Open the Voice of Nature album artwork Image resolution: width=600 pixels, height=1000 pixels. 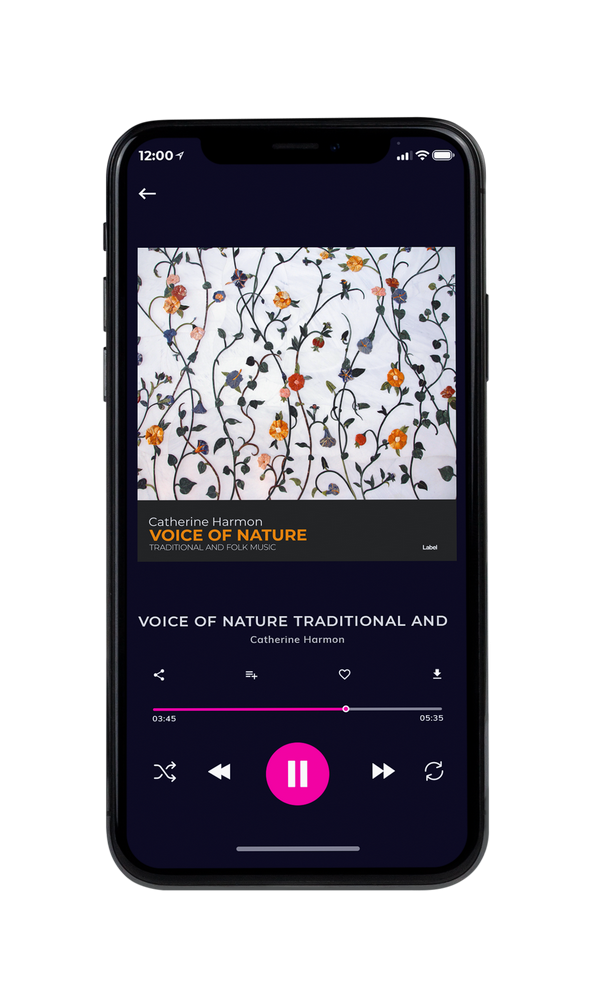(x=297, y=404)
